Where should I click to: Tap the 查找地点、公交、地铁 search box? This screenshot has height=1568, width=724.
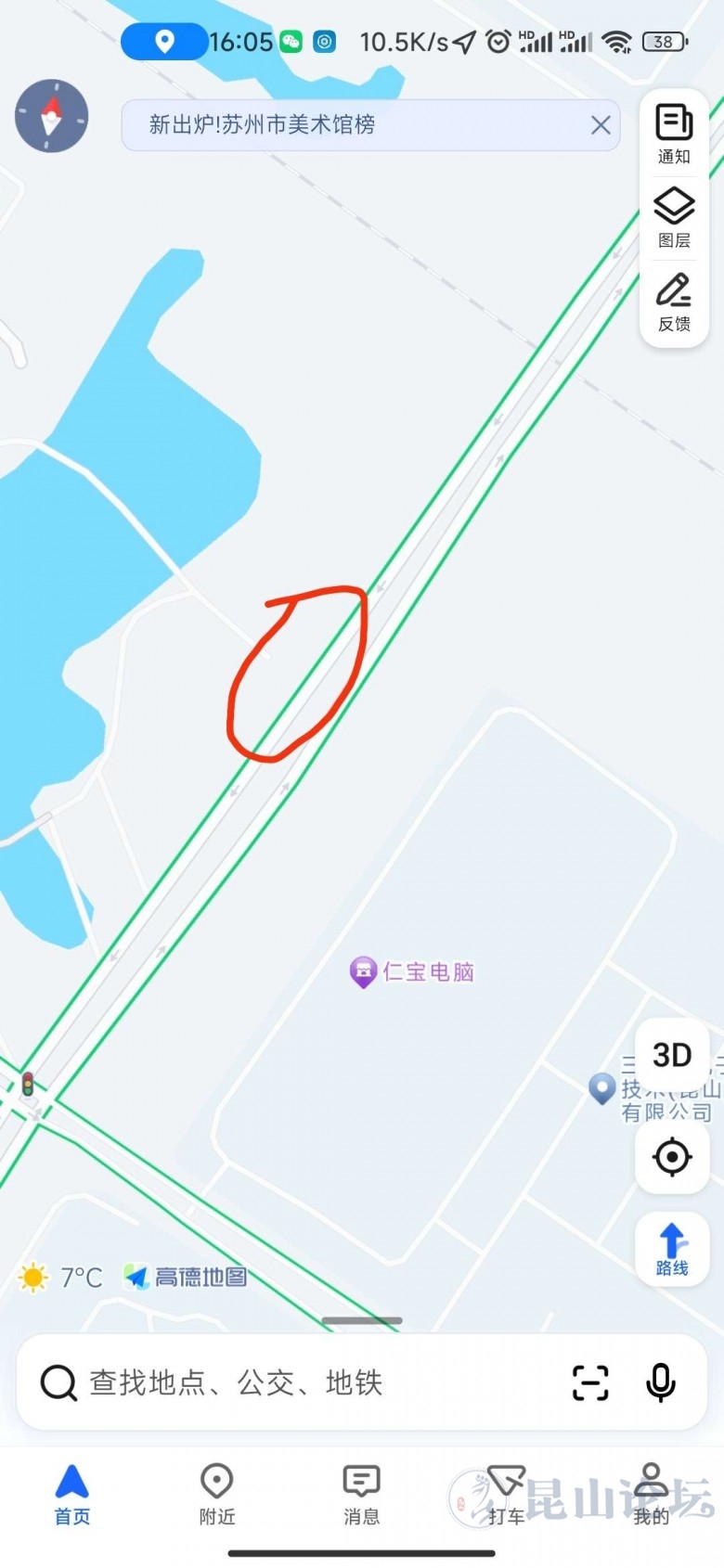pyautogui.click(x=278, y=1382)
